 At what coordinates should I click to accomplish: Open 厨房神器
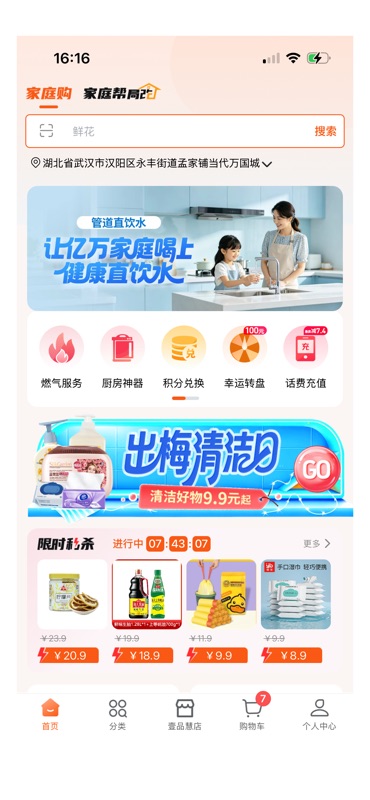[x=122, y=358]
